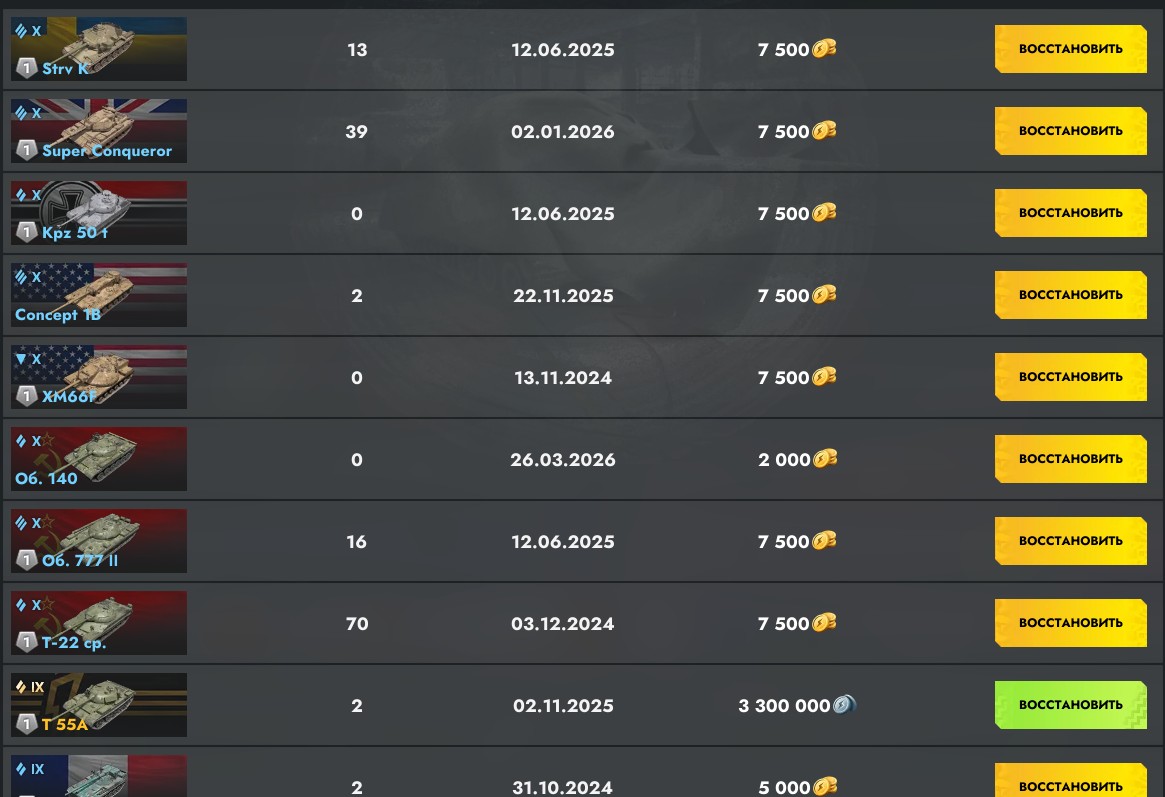
Task: View the Concept 1B tank tile
Action: [x=99, y=295]
